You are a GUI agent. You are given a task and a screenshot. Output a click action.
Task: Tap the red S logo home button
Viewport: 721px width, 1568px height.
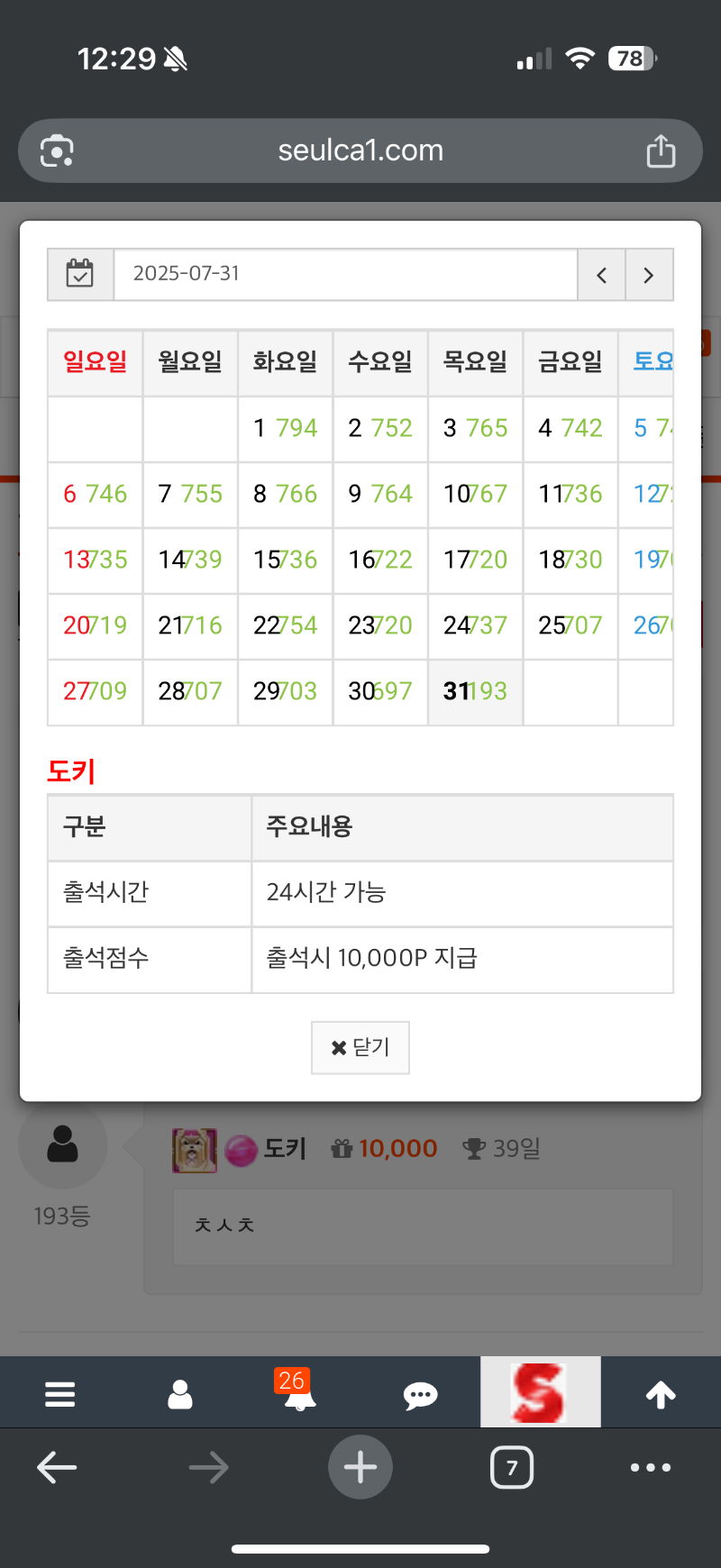(540, 1392)
